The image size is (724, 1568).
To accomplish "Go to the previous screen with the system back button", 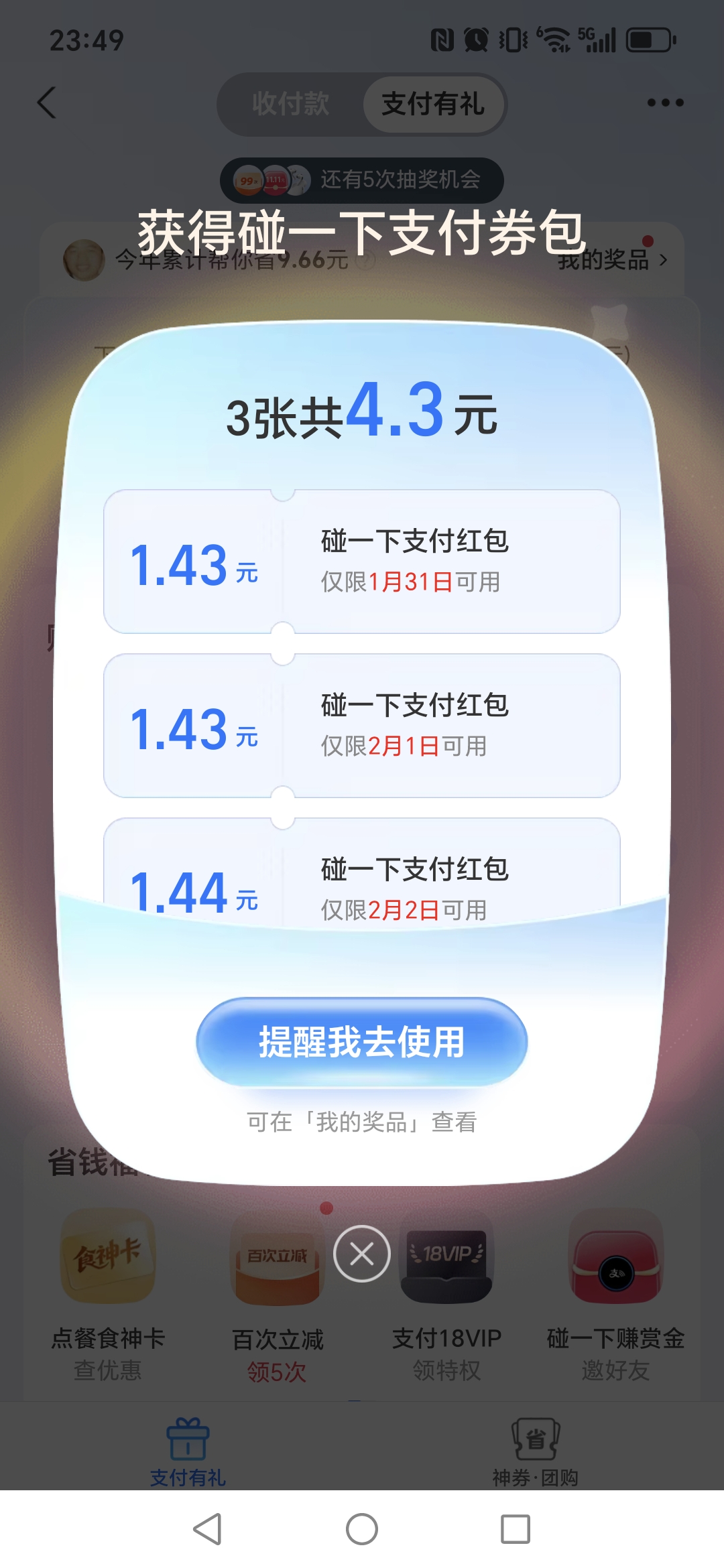I will pos(207,1529).
